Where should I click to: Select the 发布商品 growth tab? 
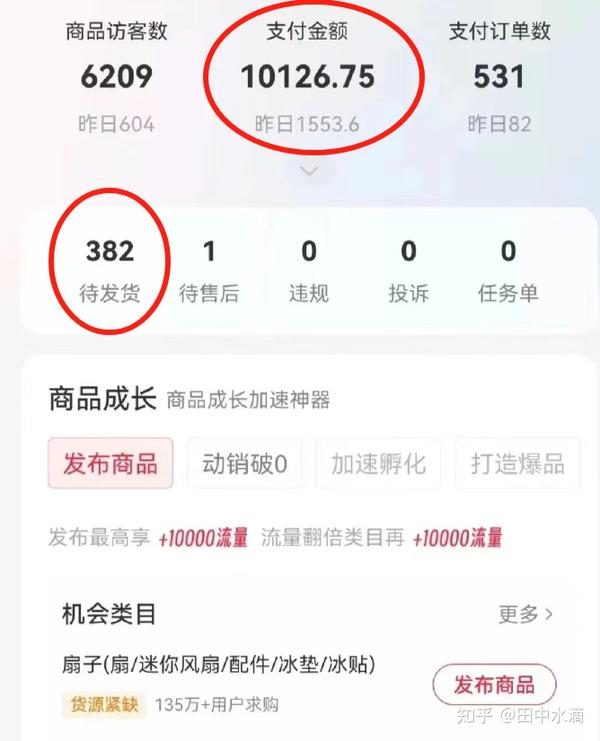pyautogui.click(x=110, y=464)
